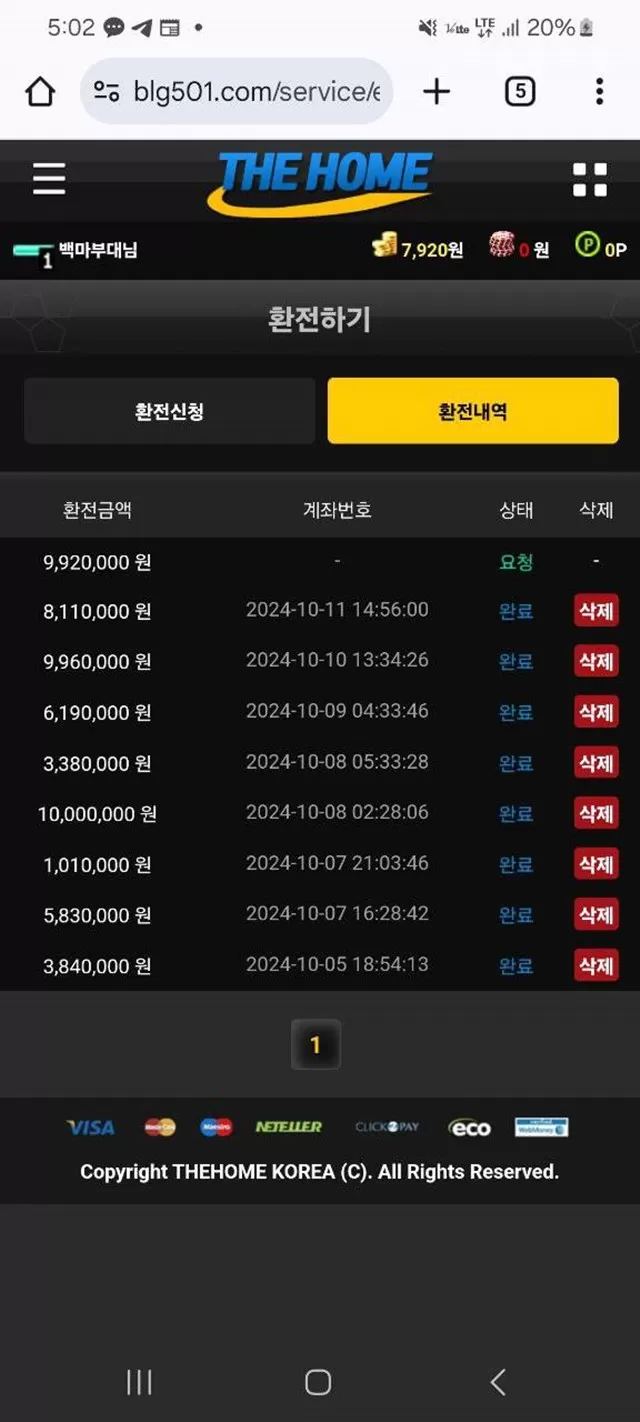The height and width of the screenshot is (1422, 640).
Task: Open the tab switcher showing 5 tabs
Action: point(519,92)
